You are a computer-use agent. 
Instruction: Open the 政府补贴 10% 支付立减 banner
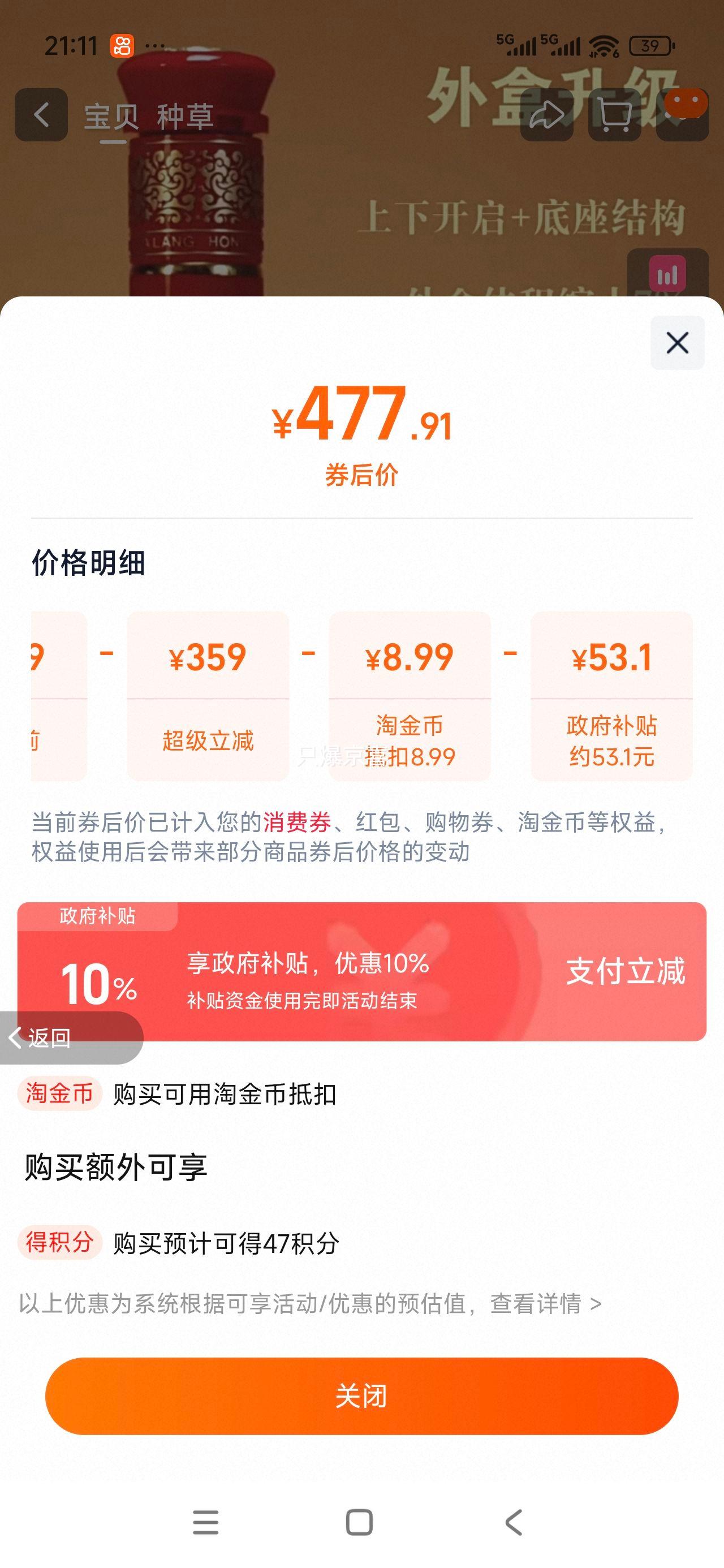361,971
